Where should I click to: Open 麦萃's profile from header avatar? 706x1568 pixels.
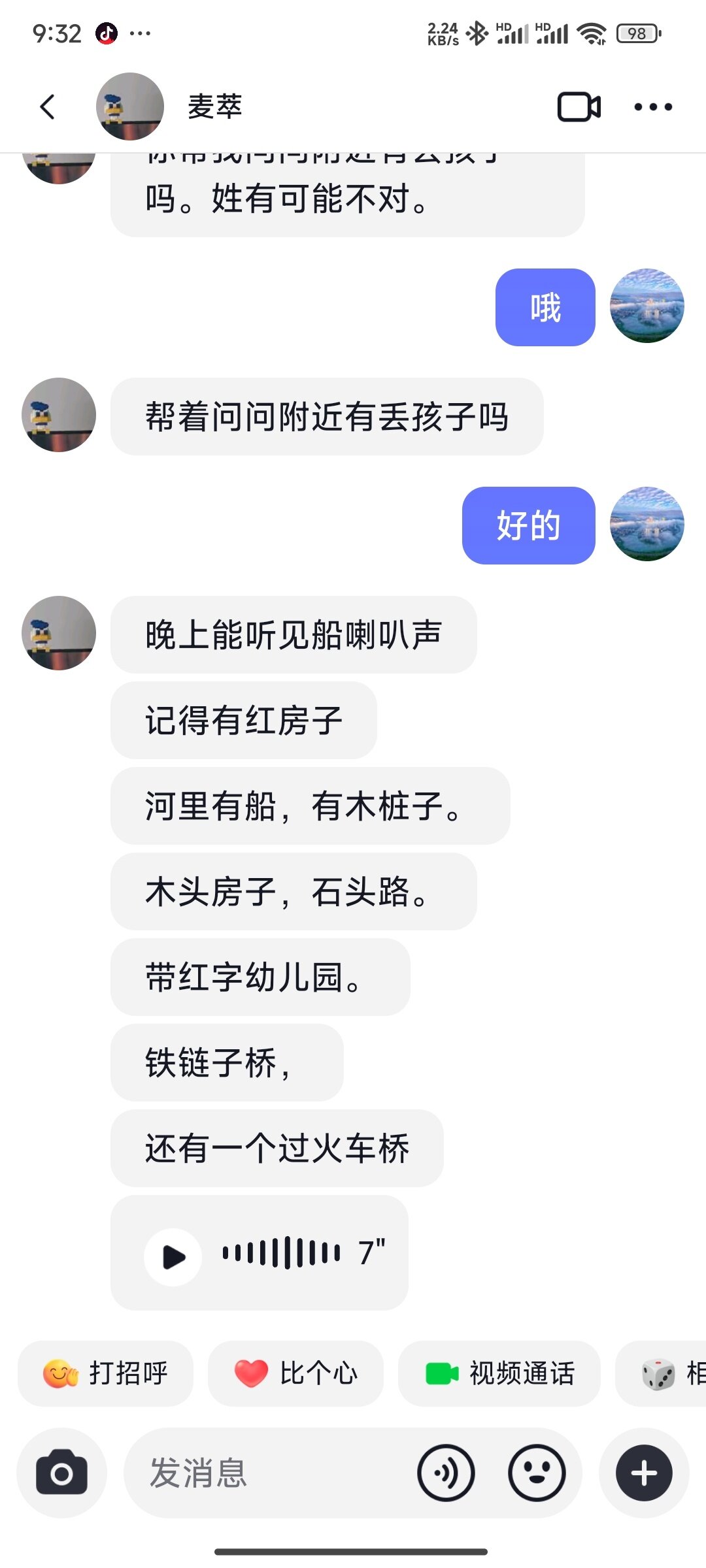coord(129,106)
